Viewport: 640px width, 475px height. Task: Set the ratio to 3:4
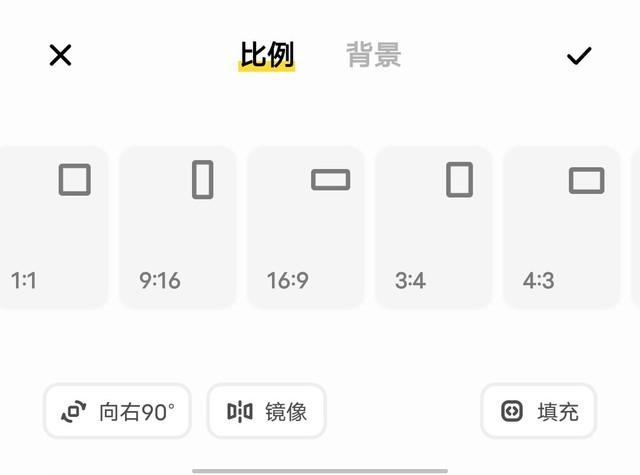point(434,227)
